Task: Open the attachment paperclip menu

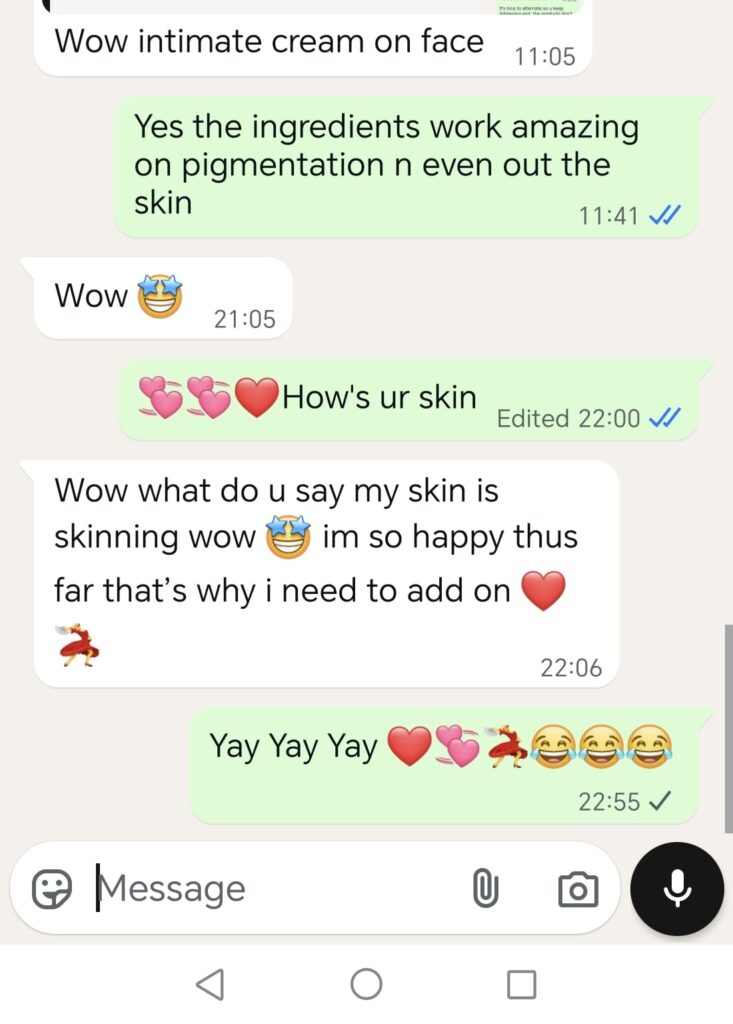Action: tap(485, 888)
